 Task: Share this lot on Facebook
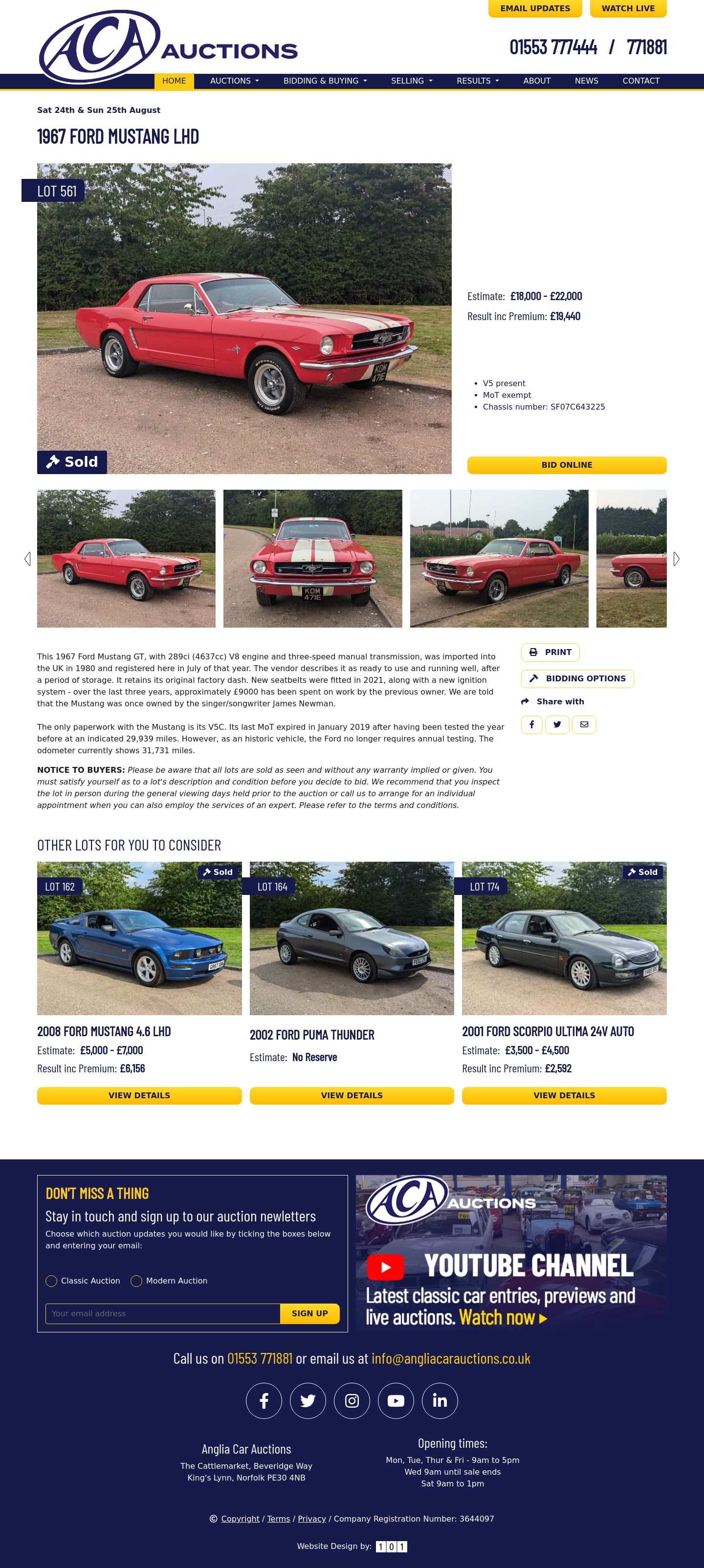click(531, 725)
